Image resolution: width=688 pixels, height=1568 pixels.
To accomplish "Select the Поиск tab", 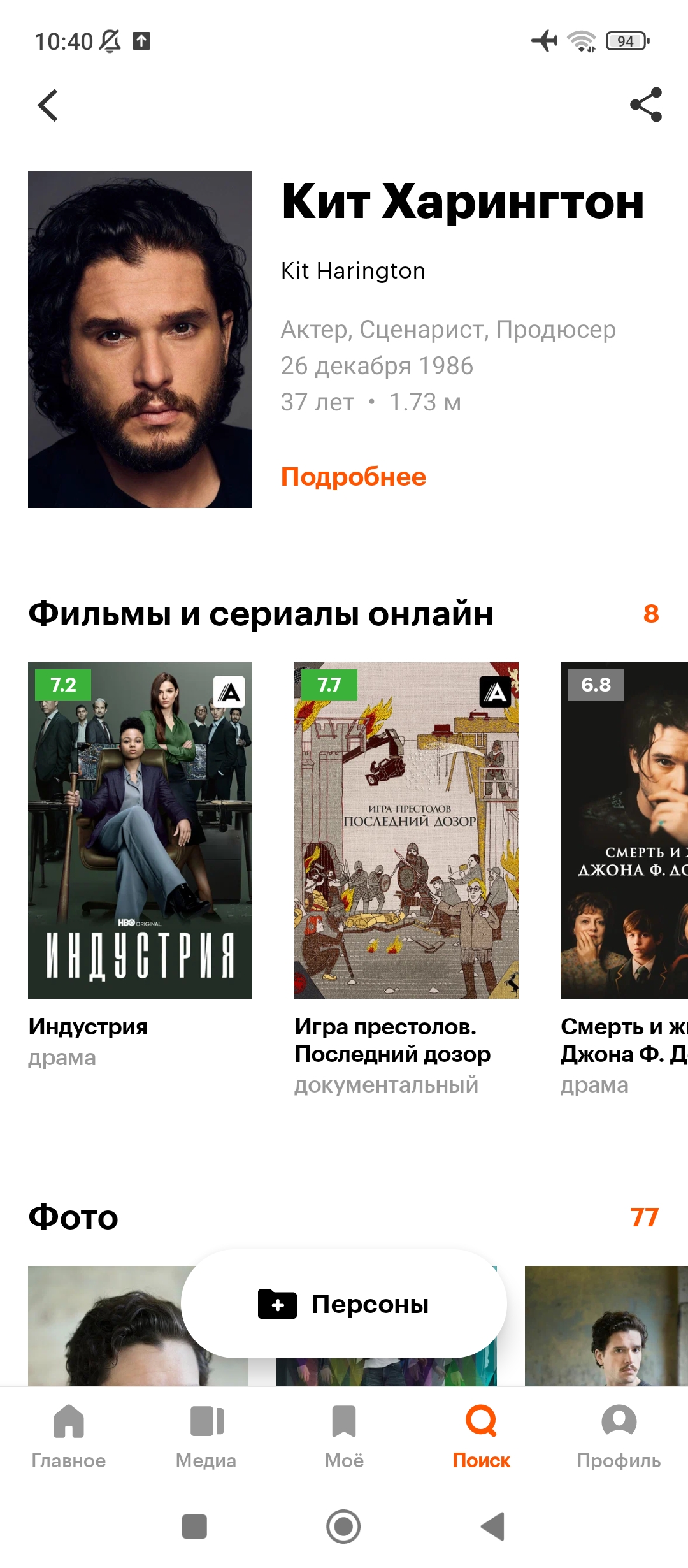I will (x=482, y=1438).
